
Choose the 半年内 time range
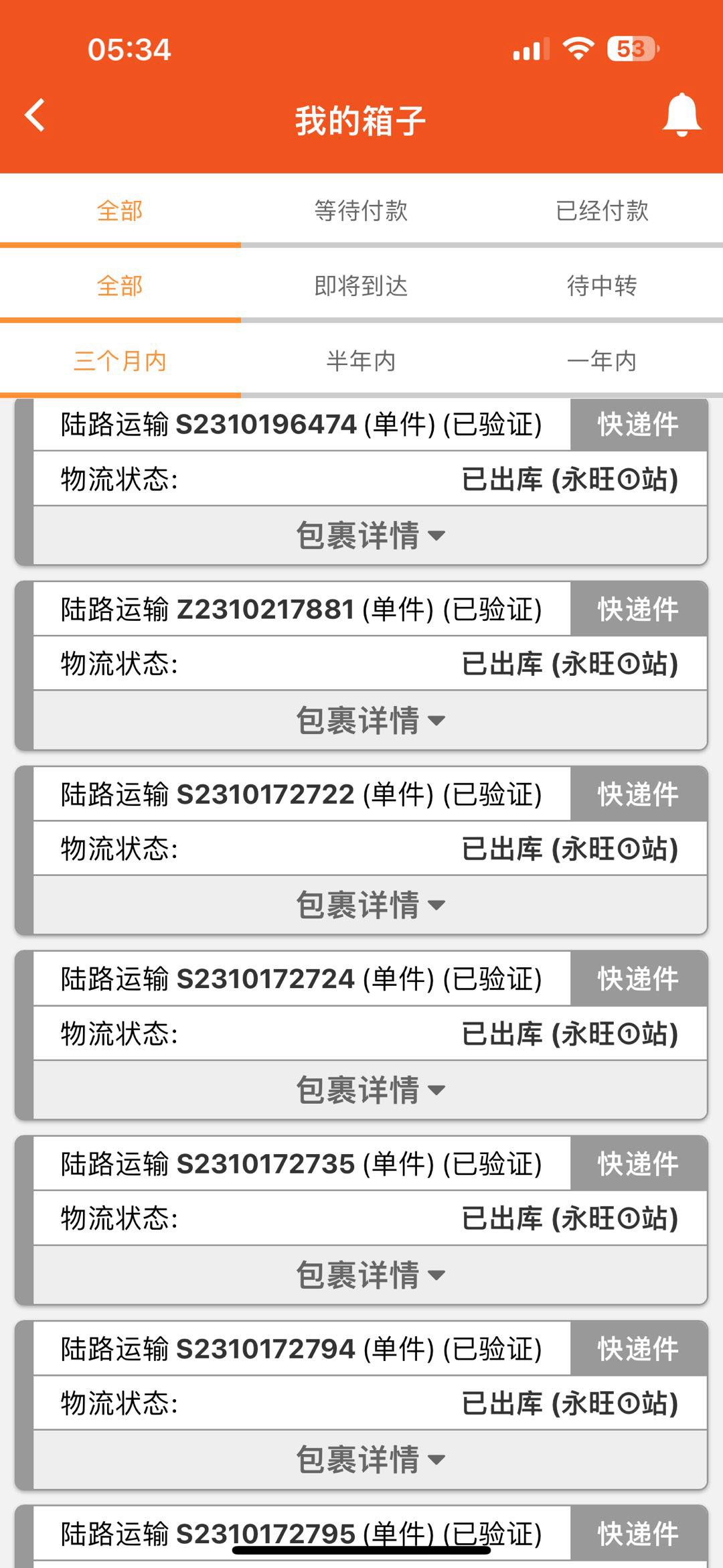tap(361, 361)
